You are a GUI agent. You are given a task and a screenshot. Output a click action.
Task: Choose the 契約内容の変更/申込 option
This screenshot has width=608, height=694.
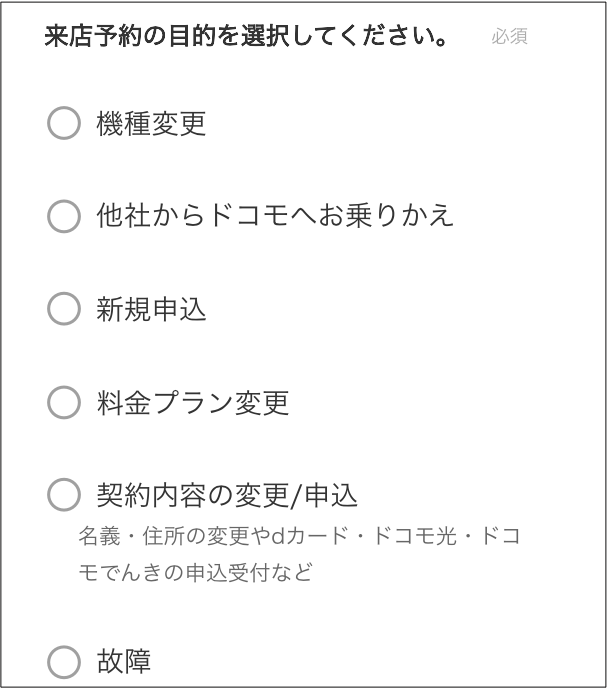coord(63,494)
